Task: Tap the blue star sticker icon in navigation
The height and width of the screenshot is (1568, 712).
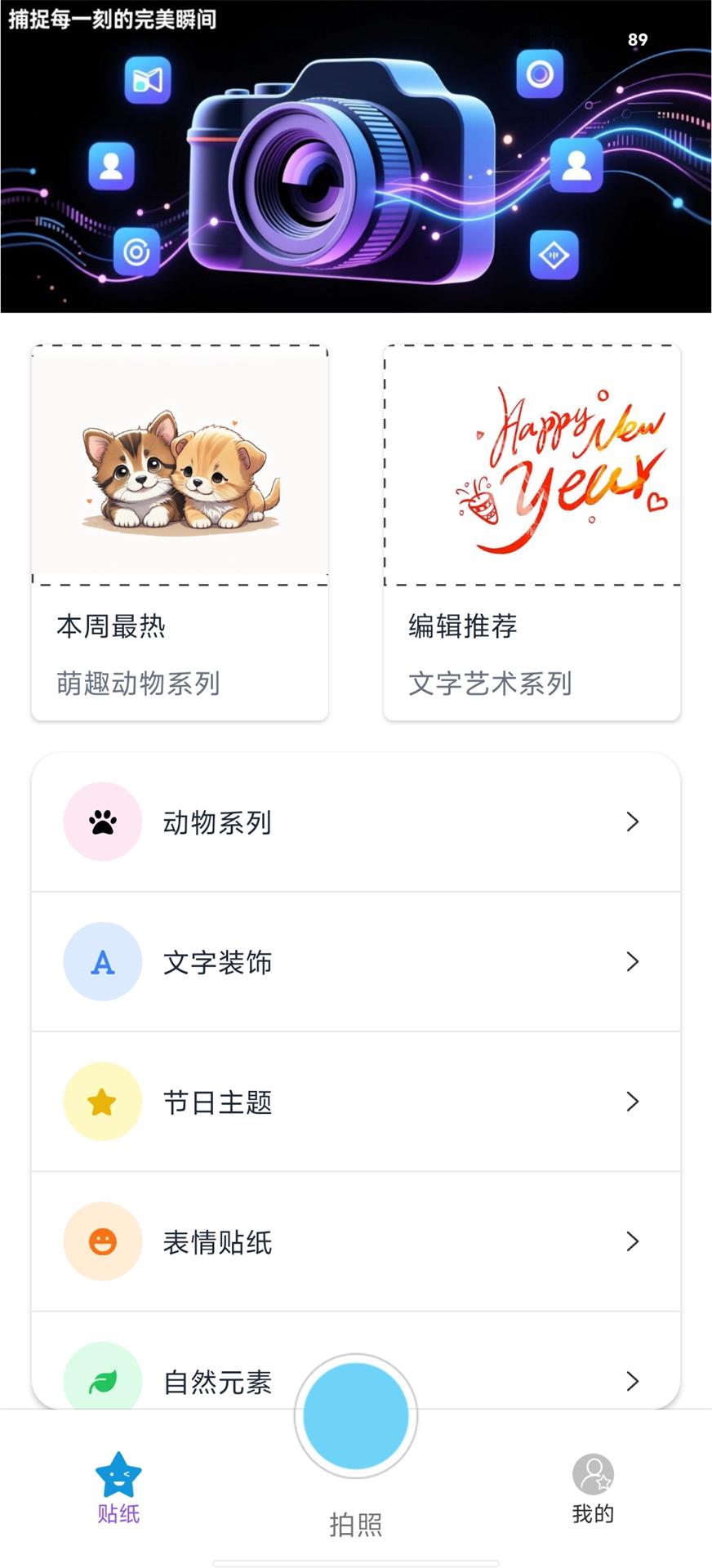Action: click(117, 1475)
